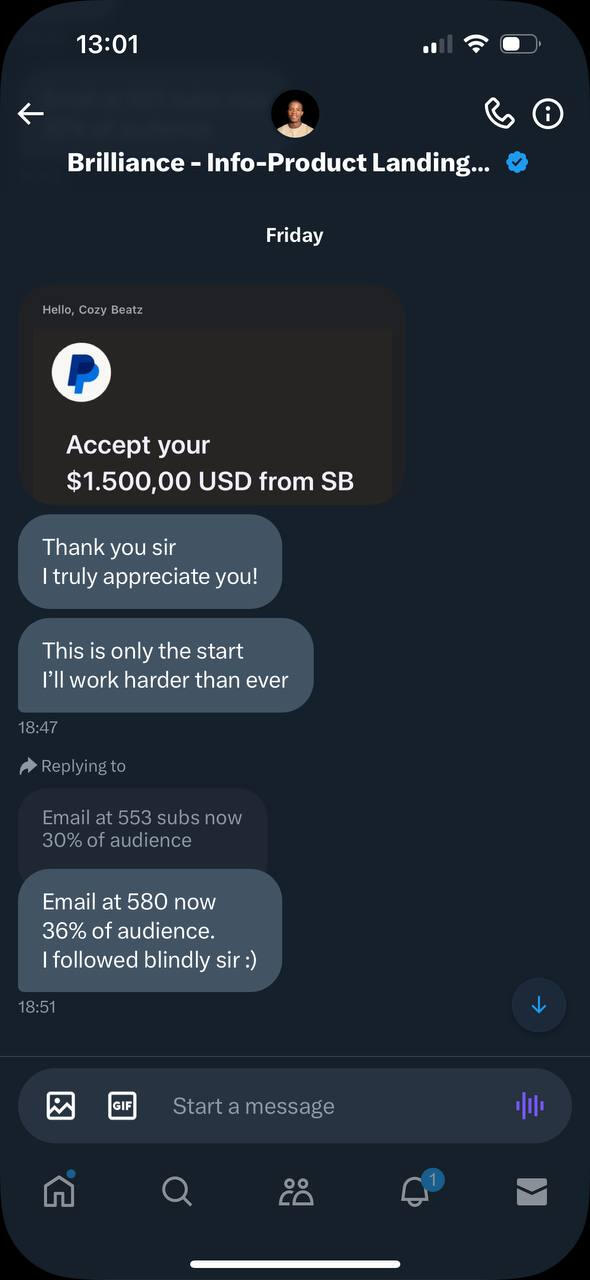
Task: Open the quoted 553 subs message
Action: [143, 829]
